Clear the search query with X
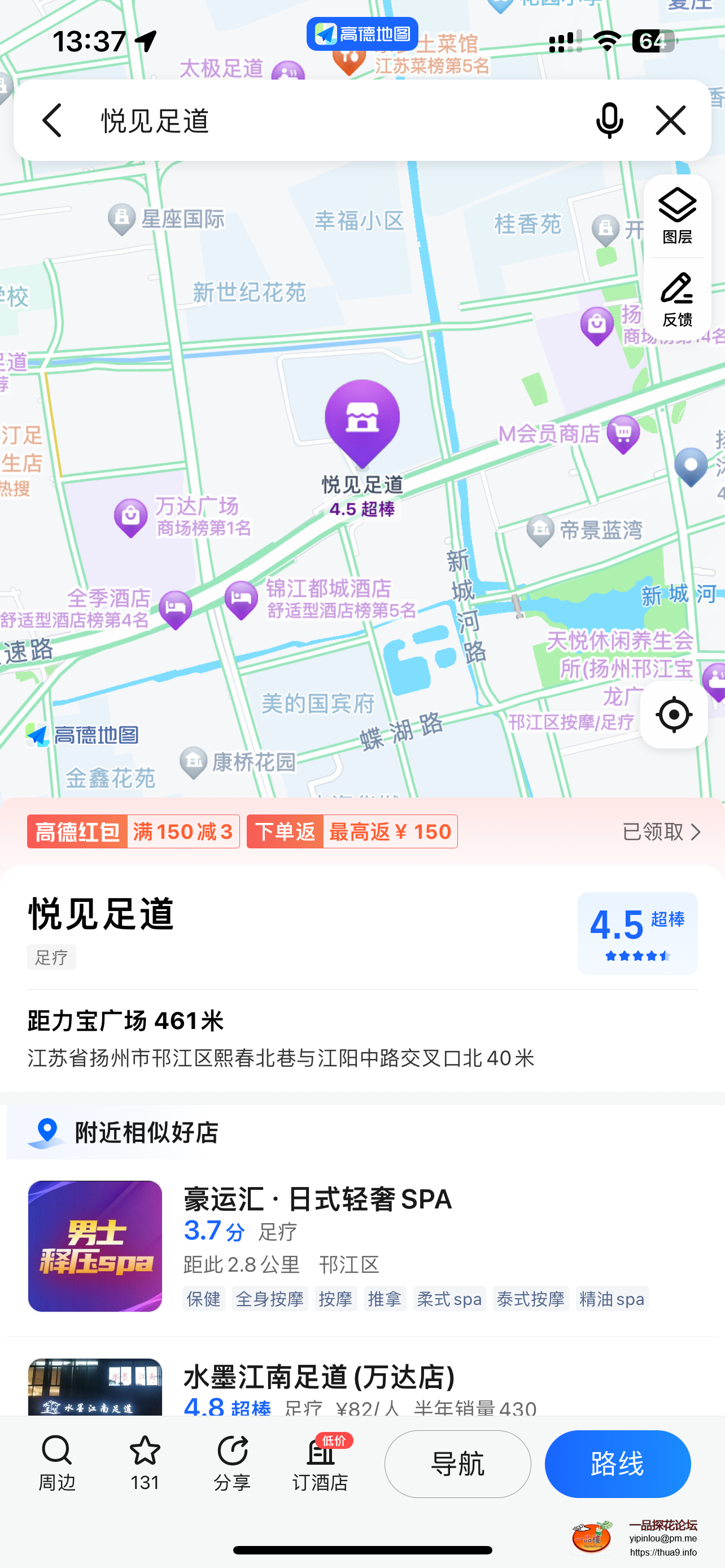 [670, 120]
